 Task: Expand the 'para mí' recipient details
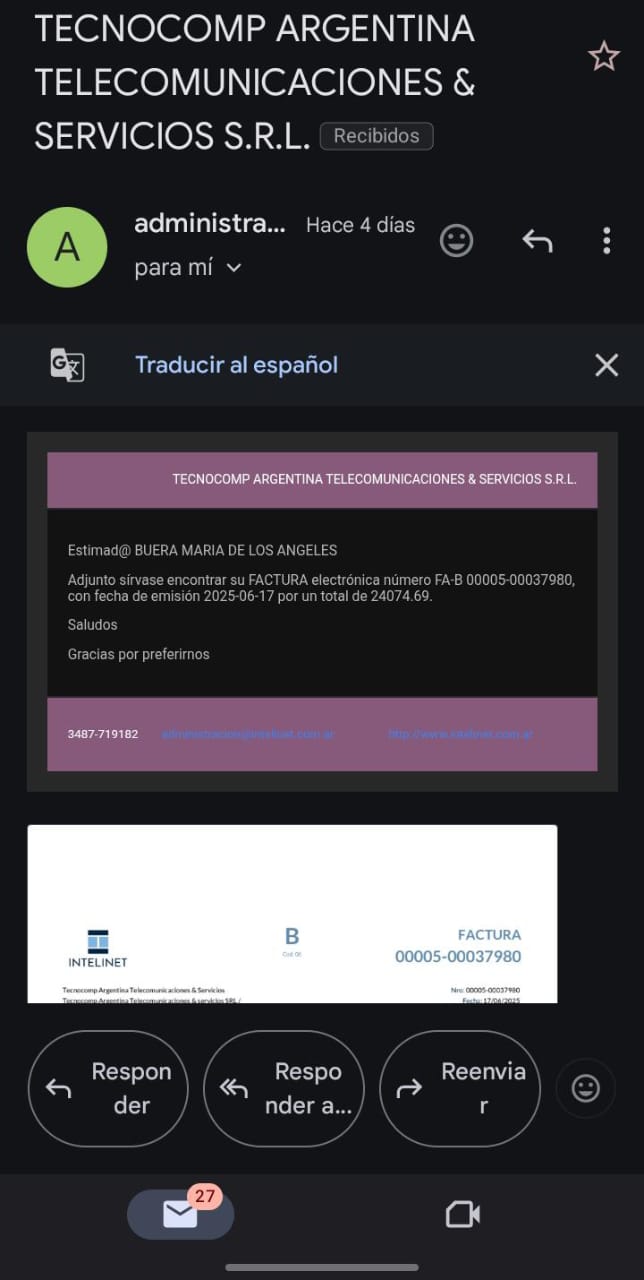[x=233, y=268]
